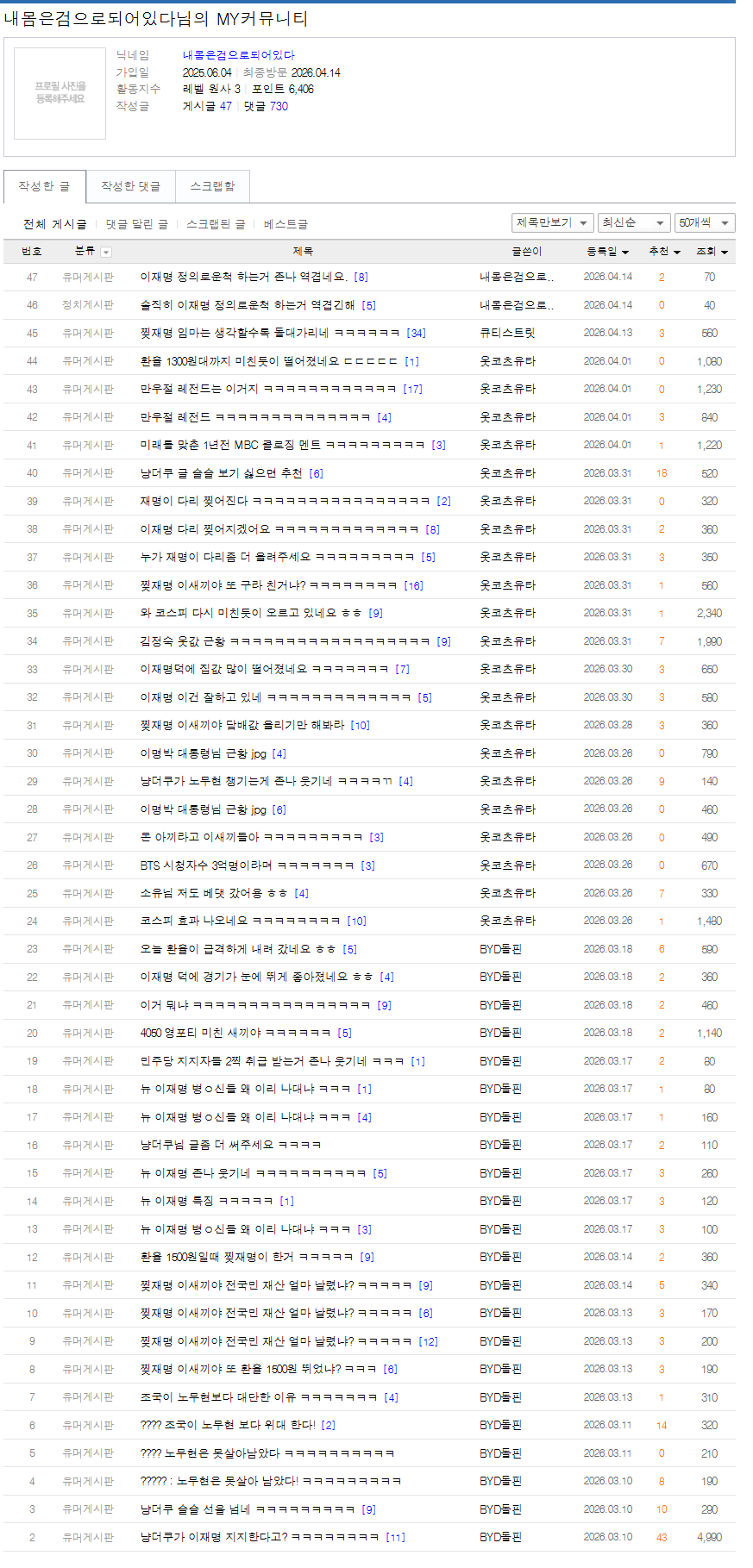This screenshot has height=1568, width=753.
Task: Open the 분류 column filter icon
Action: (x=105, y=252)
